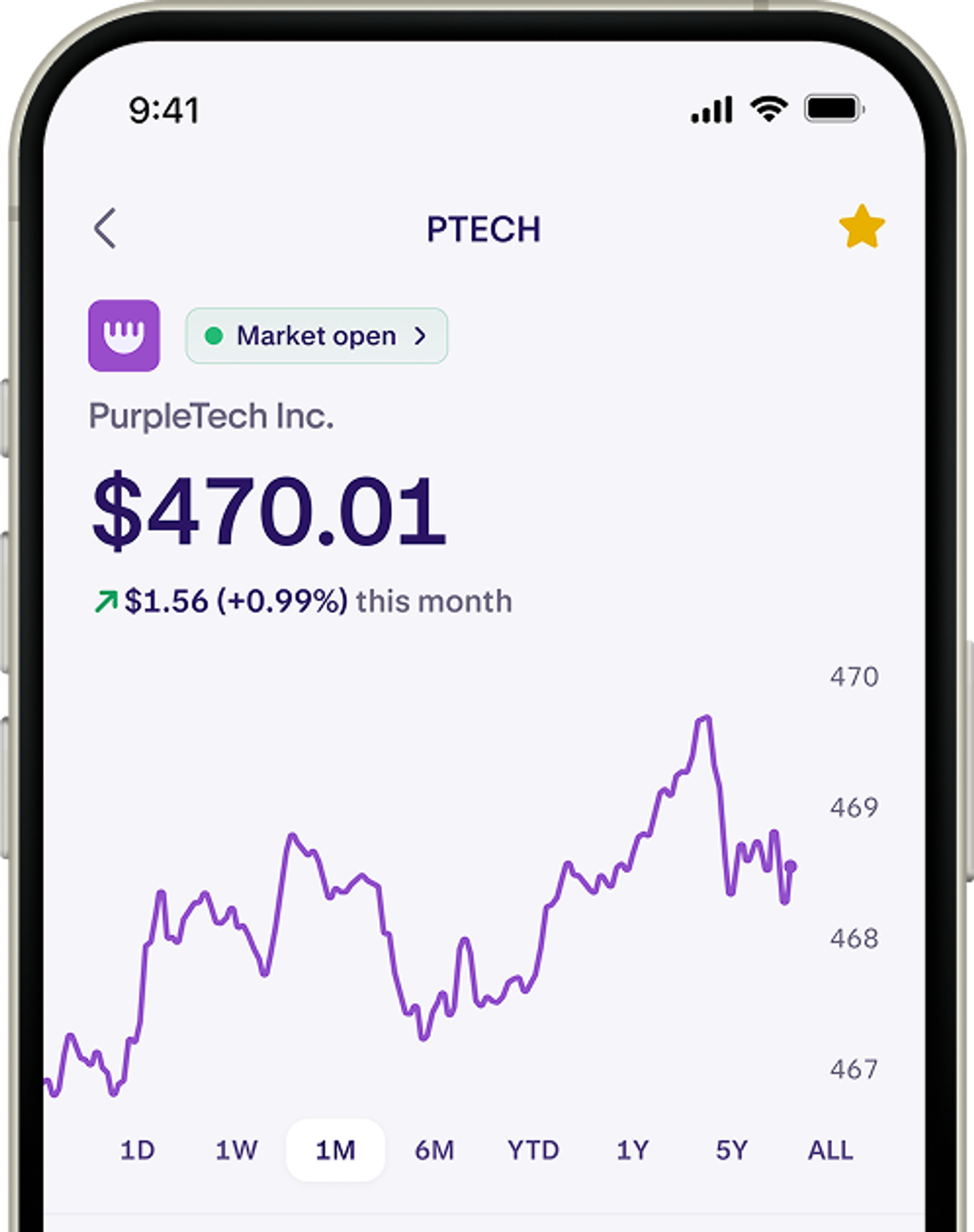Tap the battery indicator icon
This screenshot has height=1232, width=974.
[832, 109]
